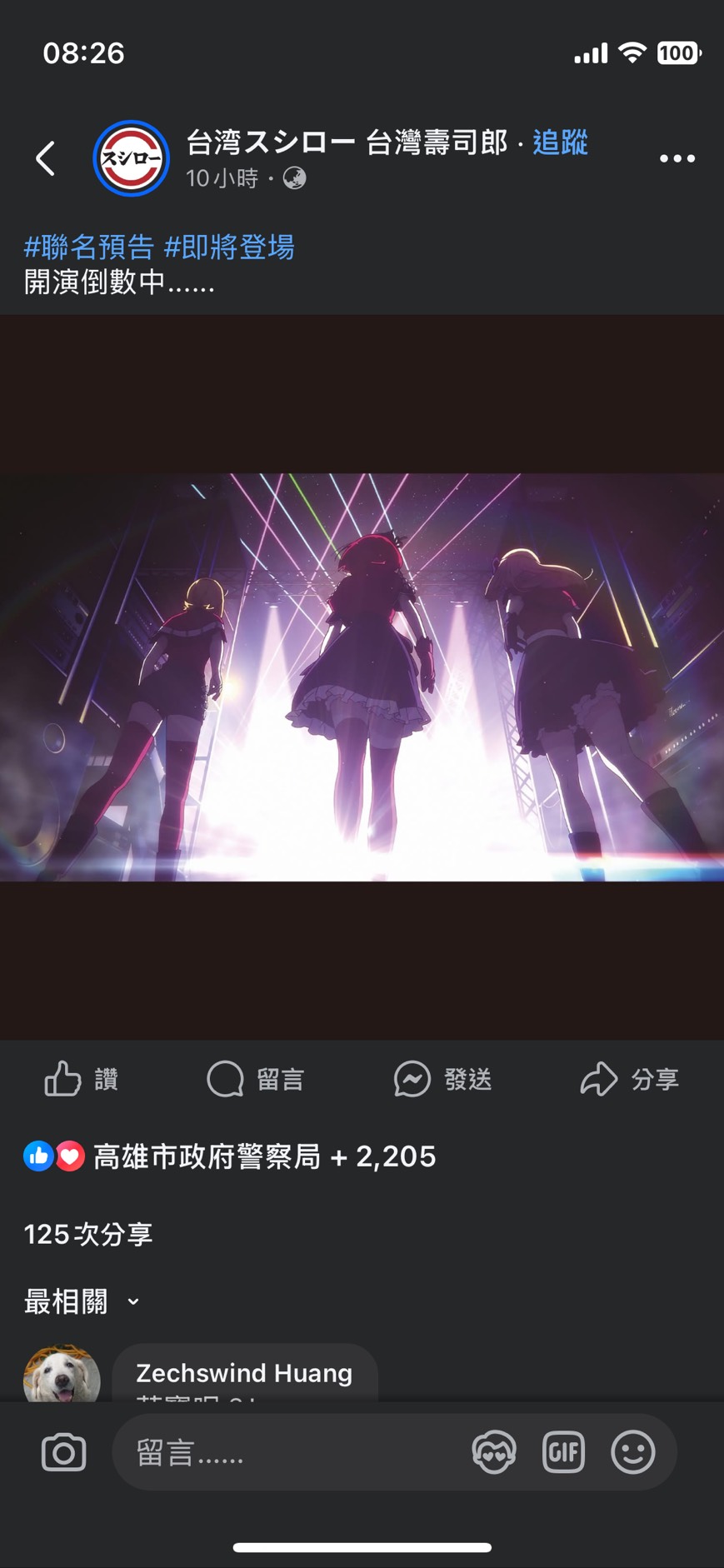Image resolution: width=724 pixels, height=1568 pixels.
Task: View who reacted to the post
Action: pyautogui.click(x=230, y=1156)
